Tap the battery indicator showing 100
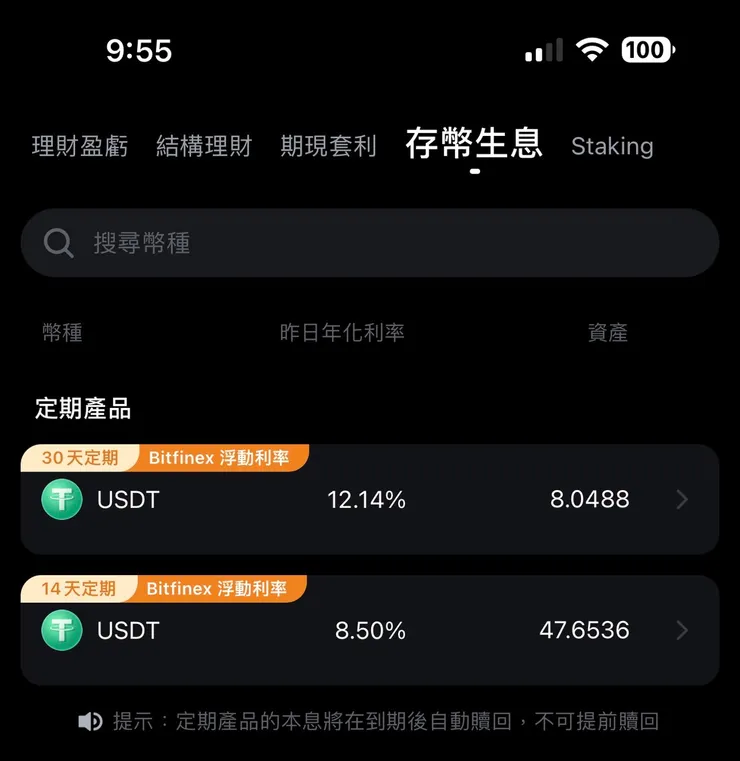Image resolution: width=740 pixels, height=761 pixels. click(x=646, y=49)
